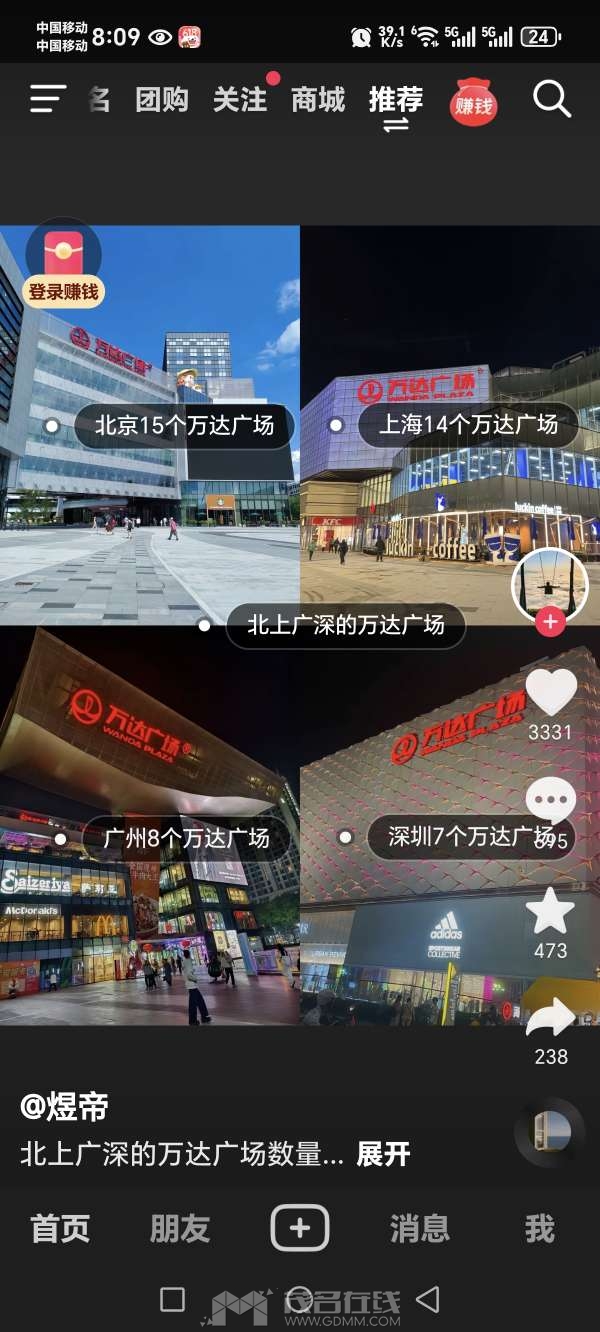Viewport: 600px width, 1332px height.
Task: Switch to the 团购 tab
Action: [x=162, y=100]
